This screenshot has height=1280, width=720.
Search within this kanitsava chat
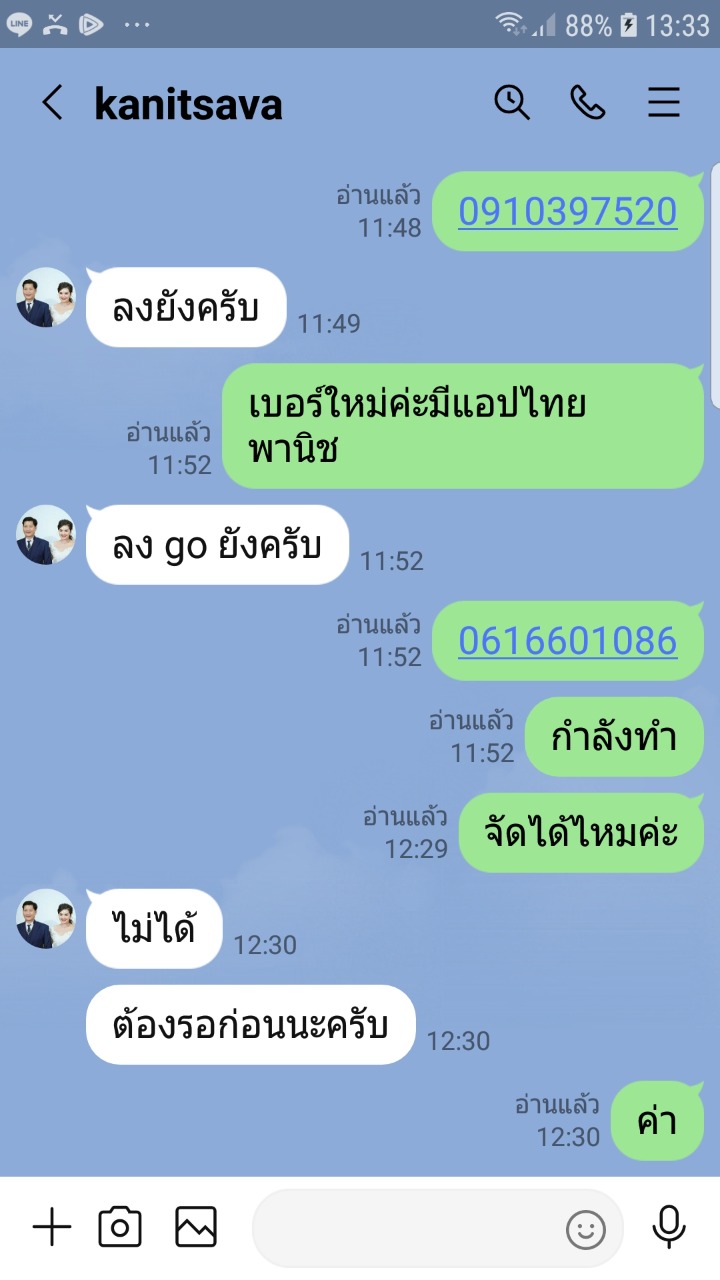click(512, 102)
